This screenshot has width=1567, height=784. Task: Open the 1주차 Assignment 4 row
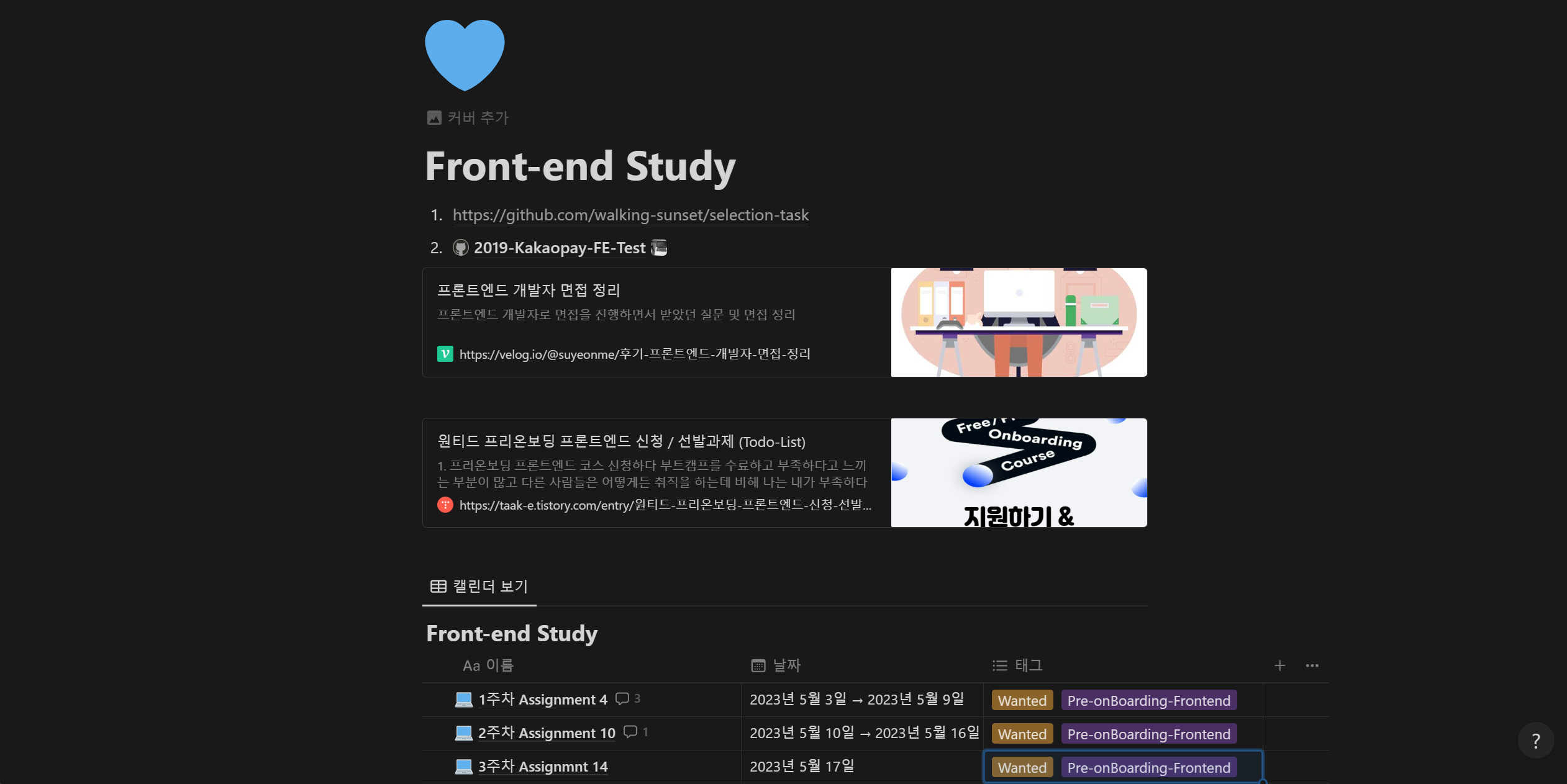[x=542, y=700]
